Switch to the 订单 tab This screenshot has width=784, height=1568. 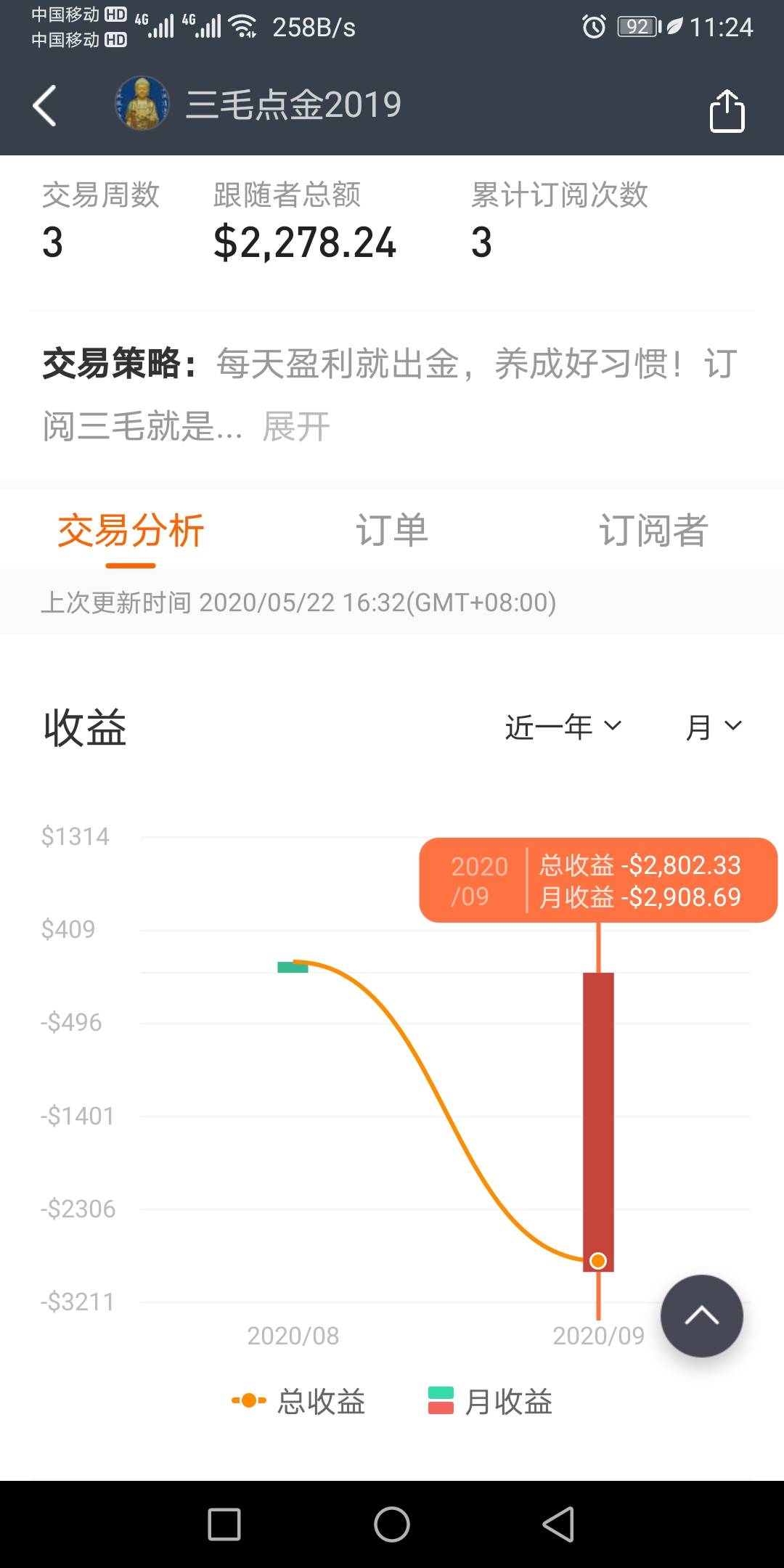[392, 530]
